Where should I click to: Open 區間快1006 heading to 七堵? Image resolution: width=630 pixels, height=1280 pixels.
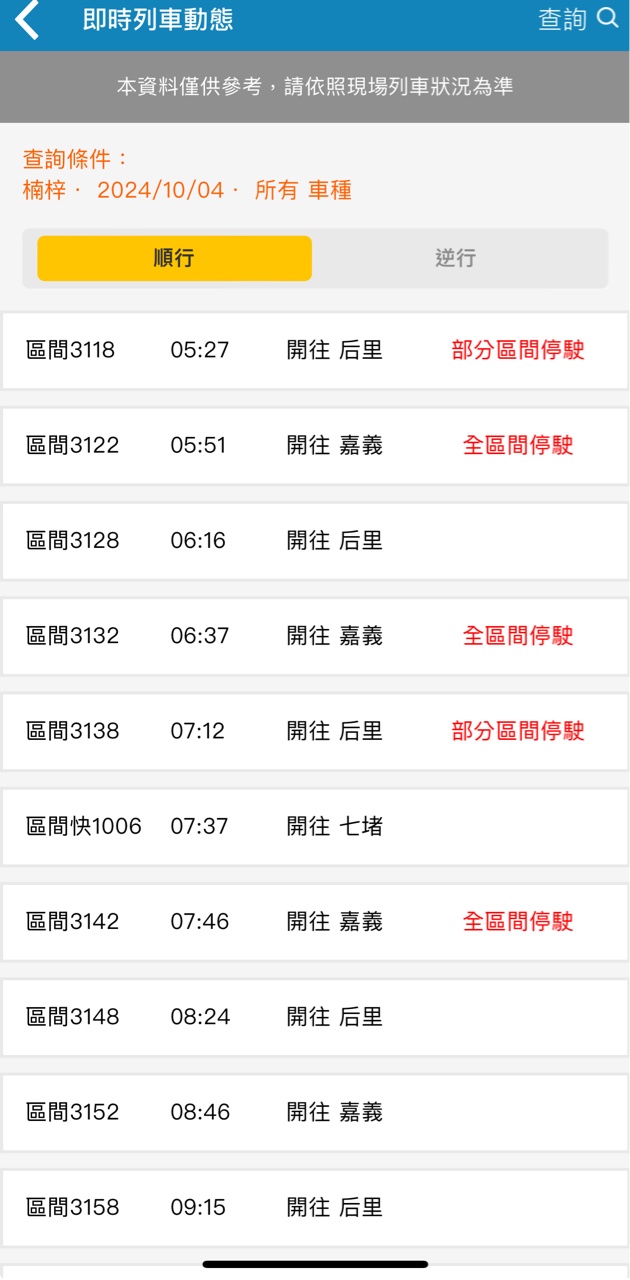point(315,826)
